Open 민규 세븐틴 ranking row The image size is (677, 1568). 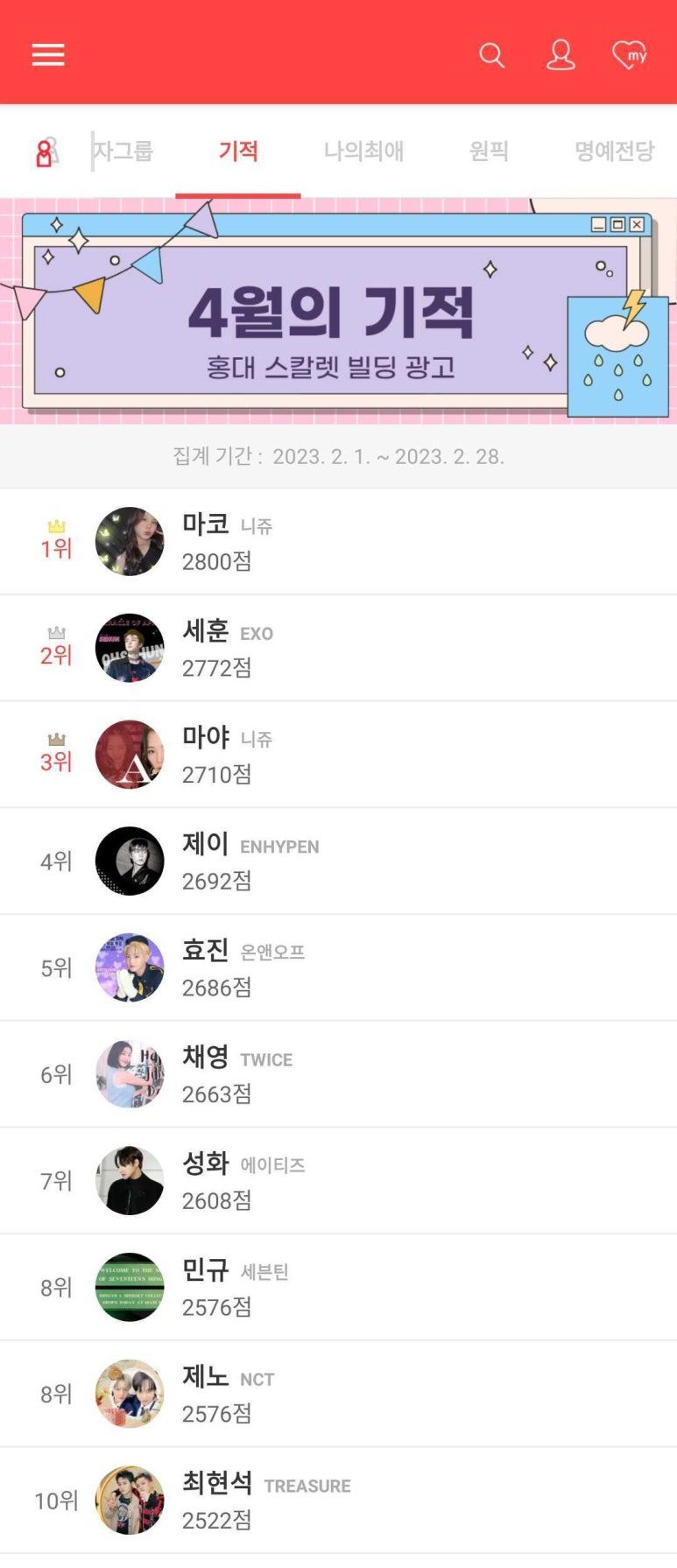[338, 1287]
